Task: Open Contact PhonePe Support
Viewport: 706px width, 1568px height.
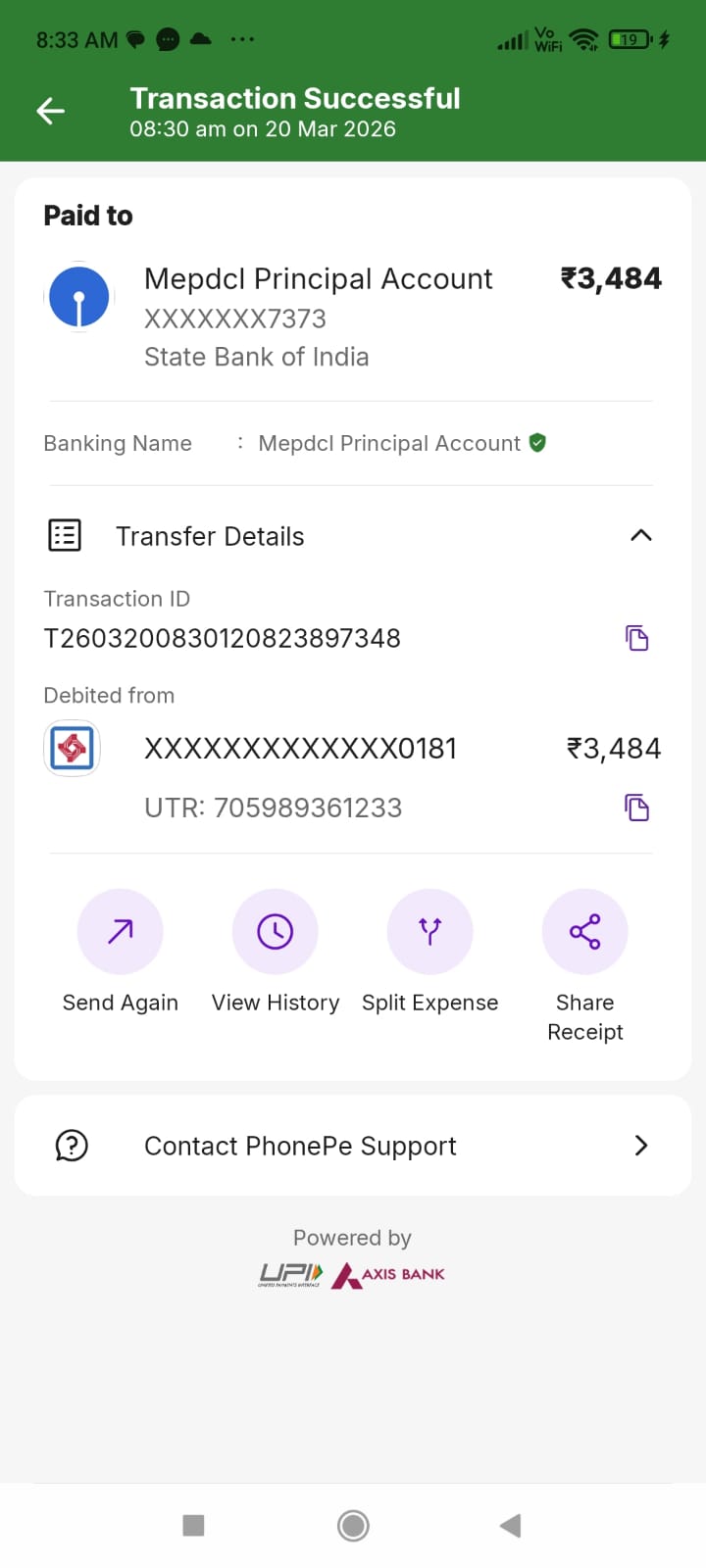Action: point(353,1146)
